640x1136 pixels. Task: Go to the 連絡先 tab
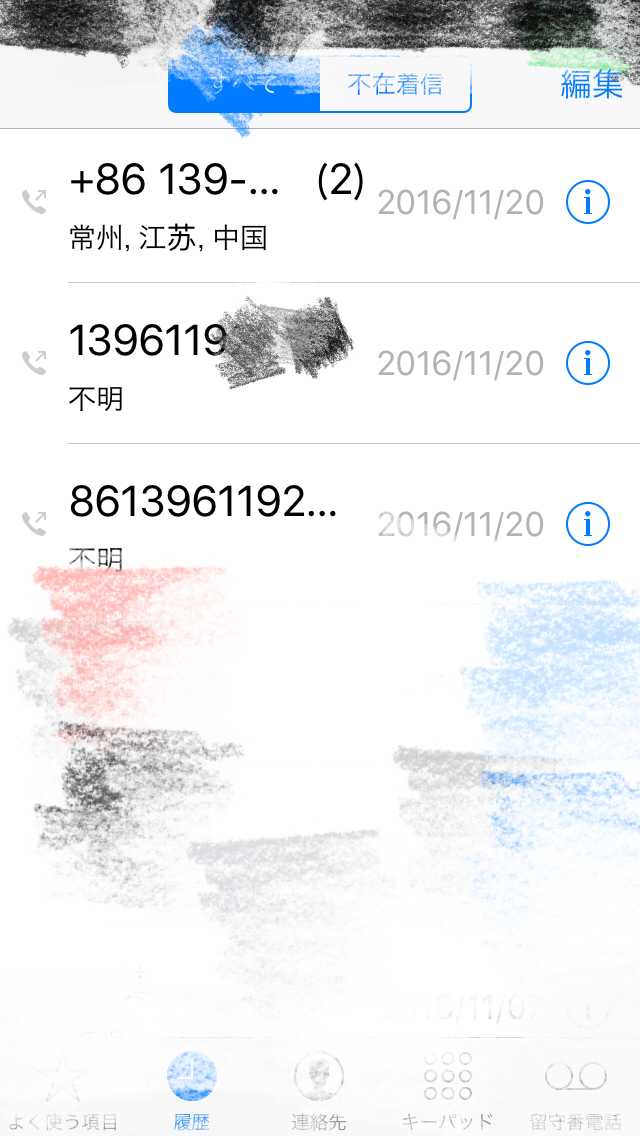[319, 1092]
